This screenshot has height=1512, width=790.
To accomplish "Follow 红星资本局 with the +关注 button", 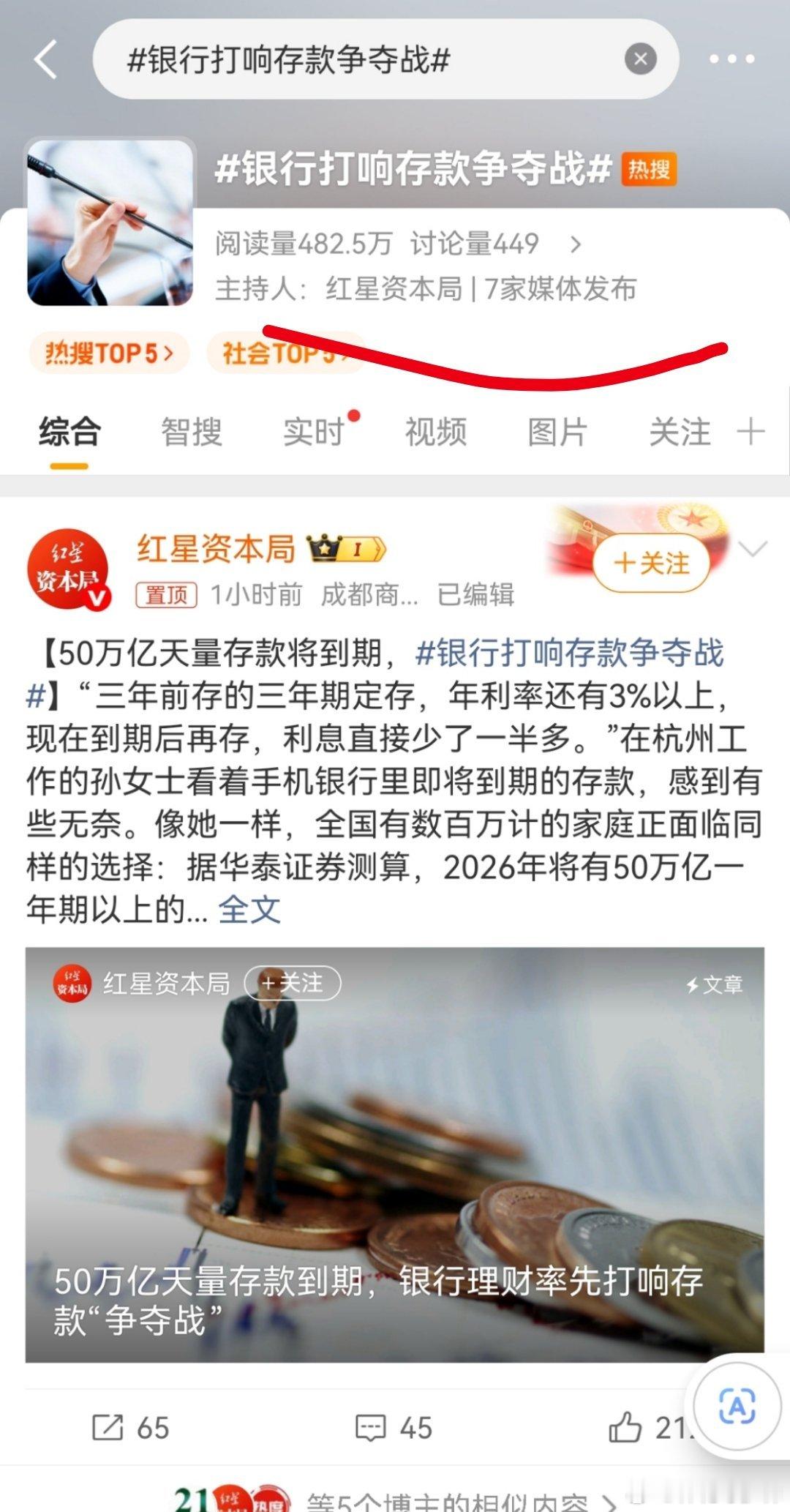I will click(650, 561).
